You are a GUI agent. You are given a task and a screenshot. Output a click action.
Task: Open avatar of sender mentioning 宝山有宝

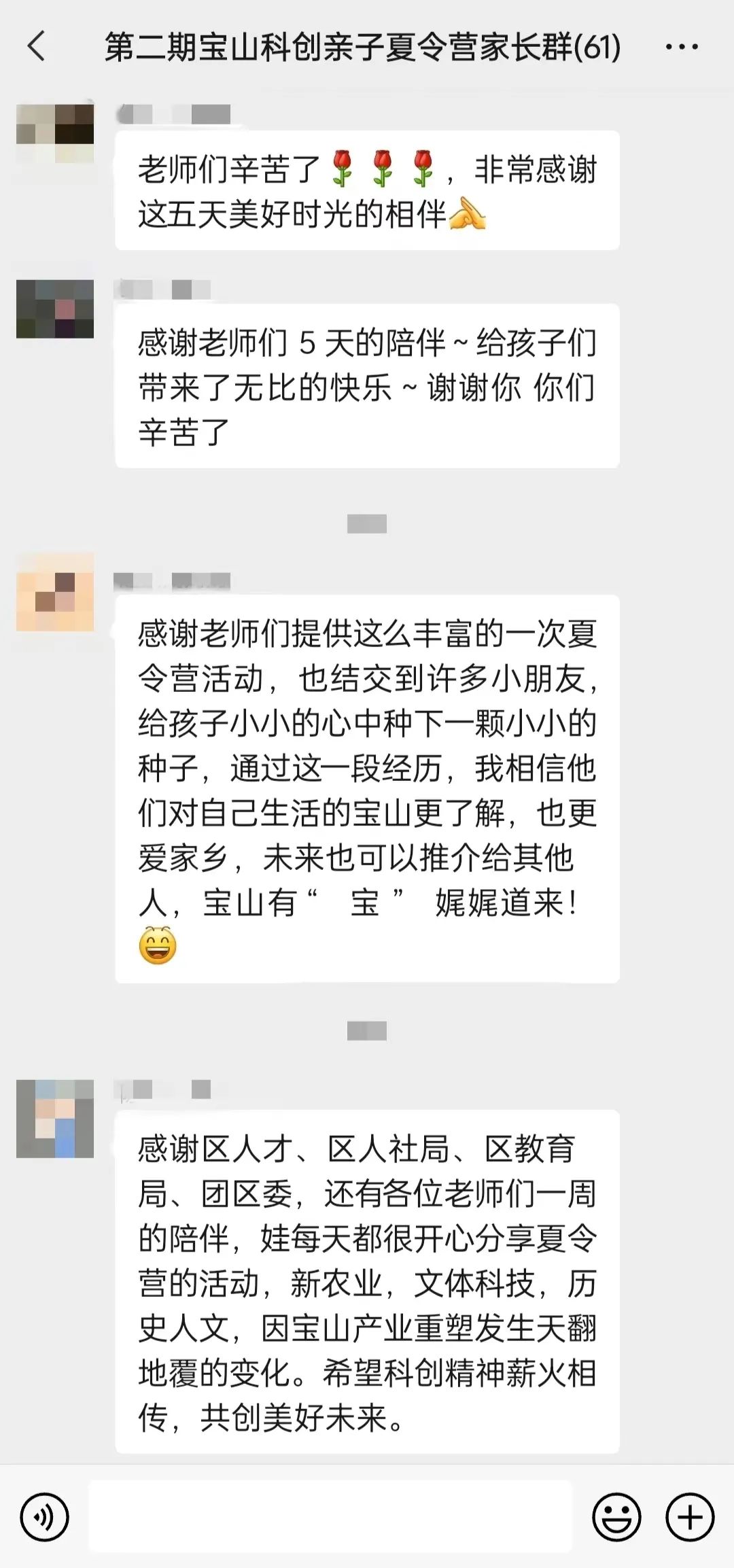(55, 592)
